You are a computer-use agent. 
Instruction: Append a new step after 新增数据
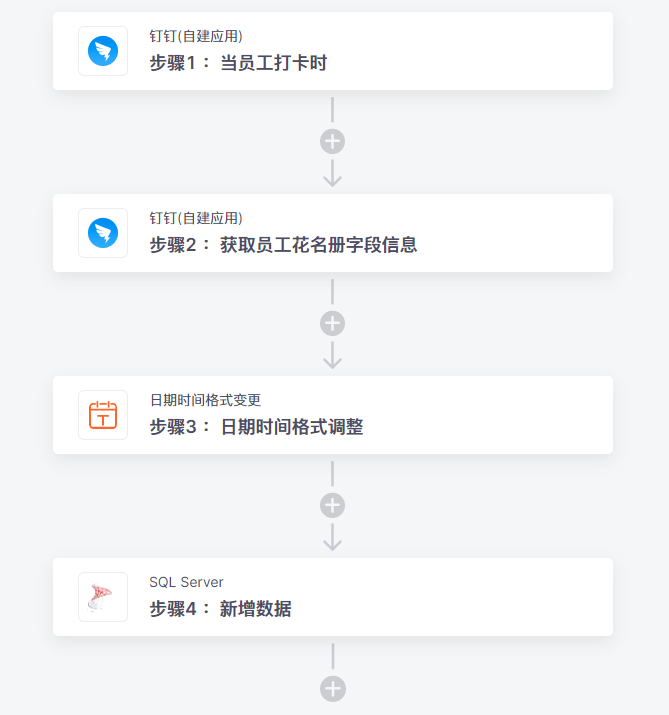(x=332, y=688)
